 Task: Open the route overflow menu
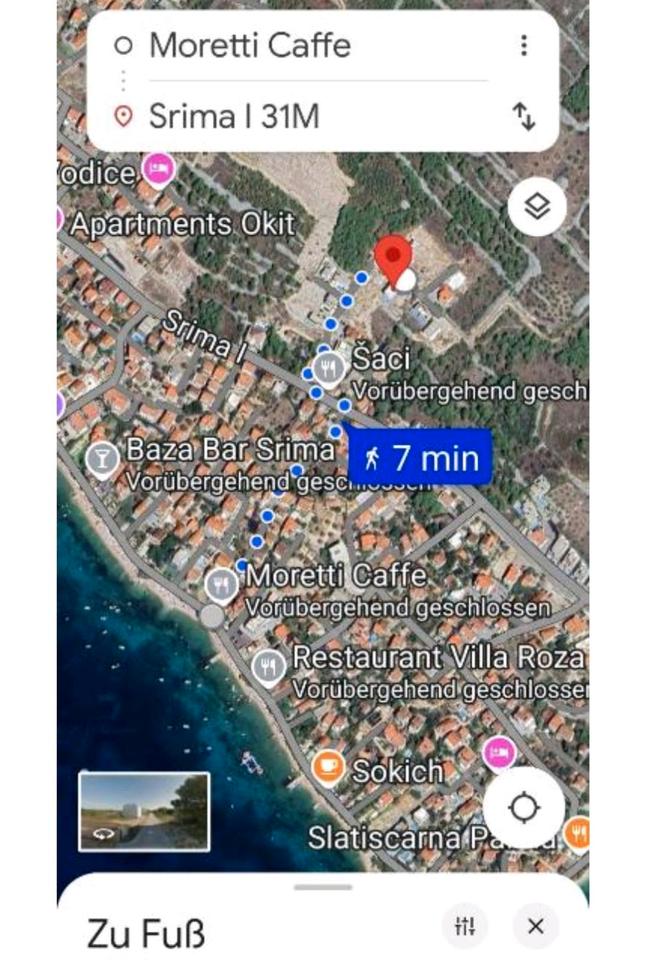click(523, 45)
